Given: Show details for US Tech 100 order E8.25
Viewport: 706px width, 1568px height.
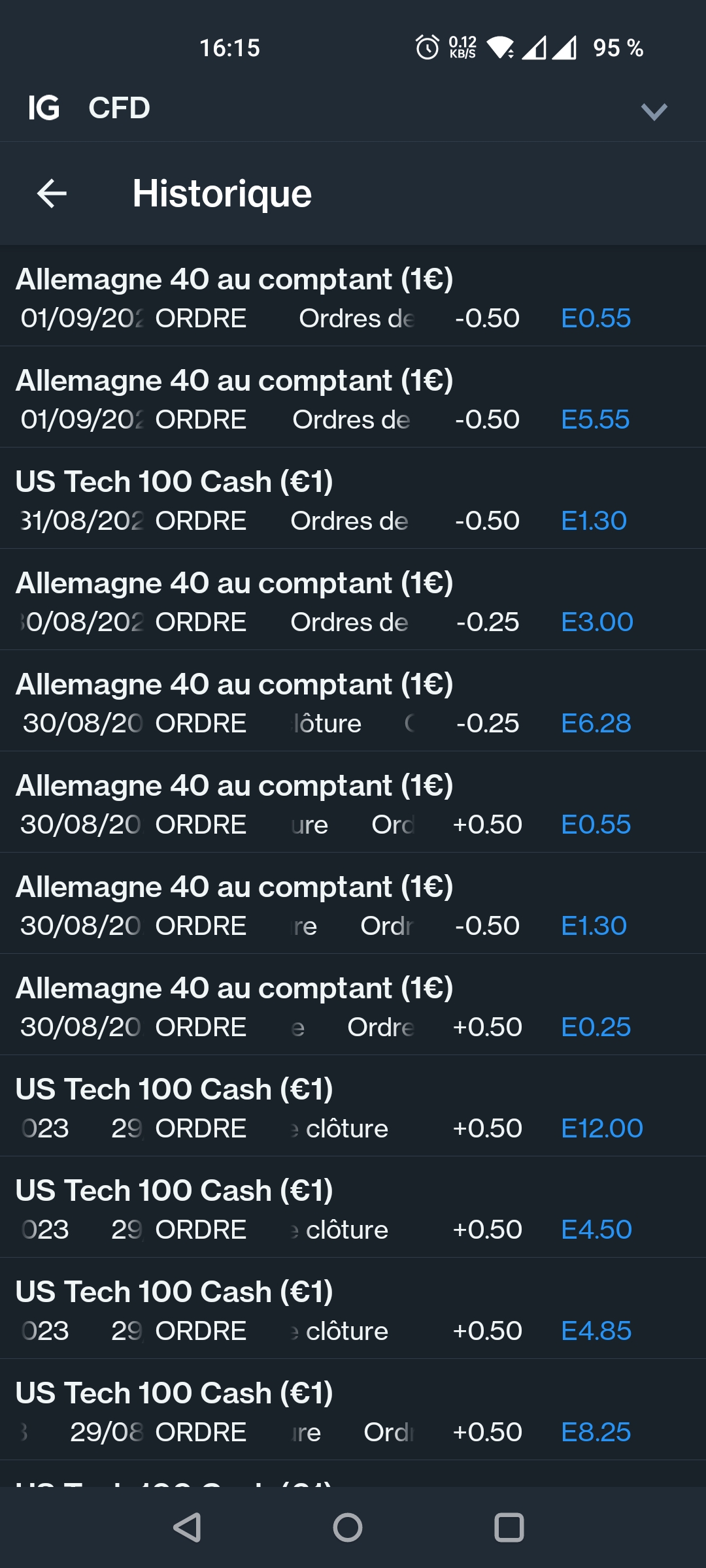Looking at the screenshot, I should [353, 1410].
